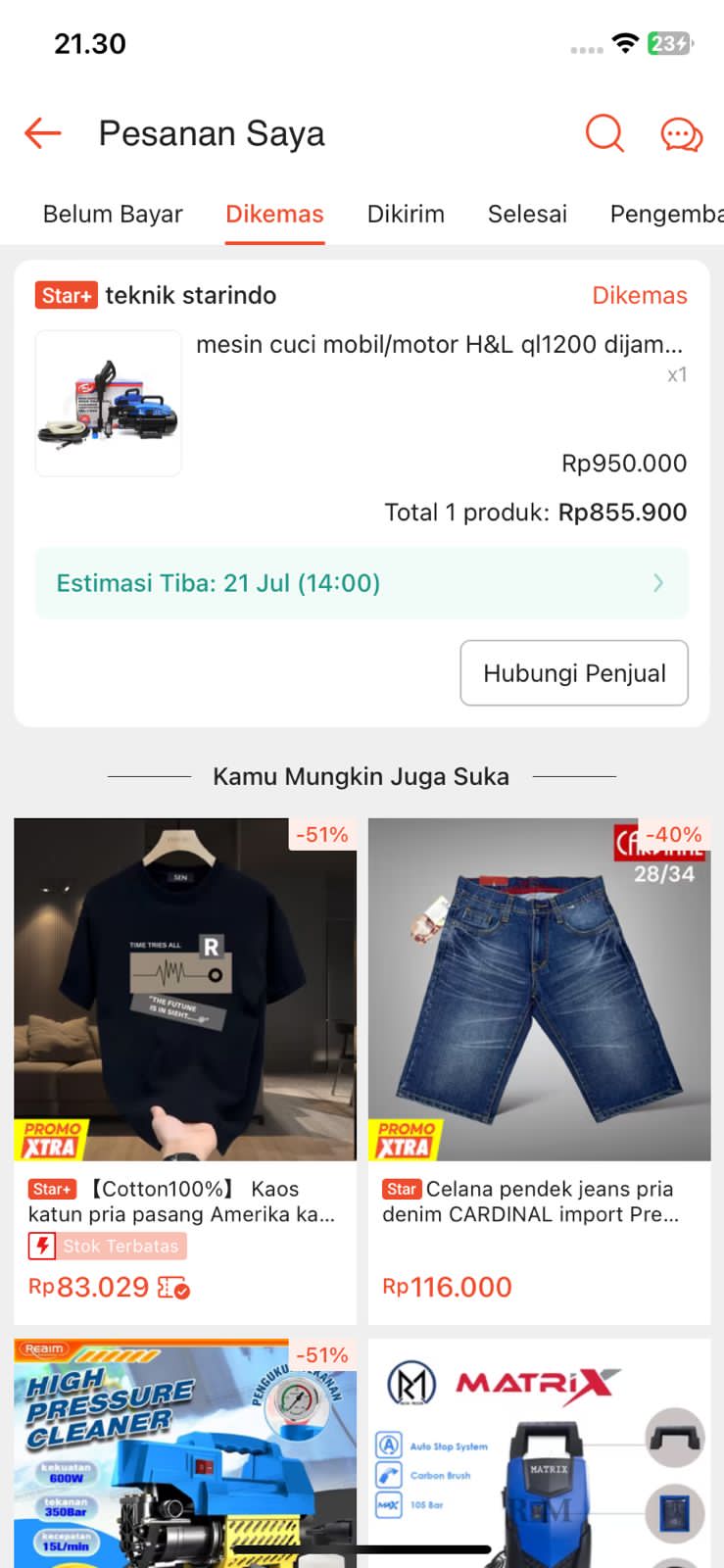The height and width of the screenshot is (1568, 724).
Task: Tap the Hubungi Penjual button
Action: coord(574,673)
